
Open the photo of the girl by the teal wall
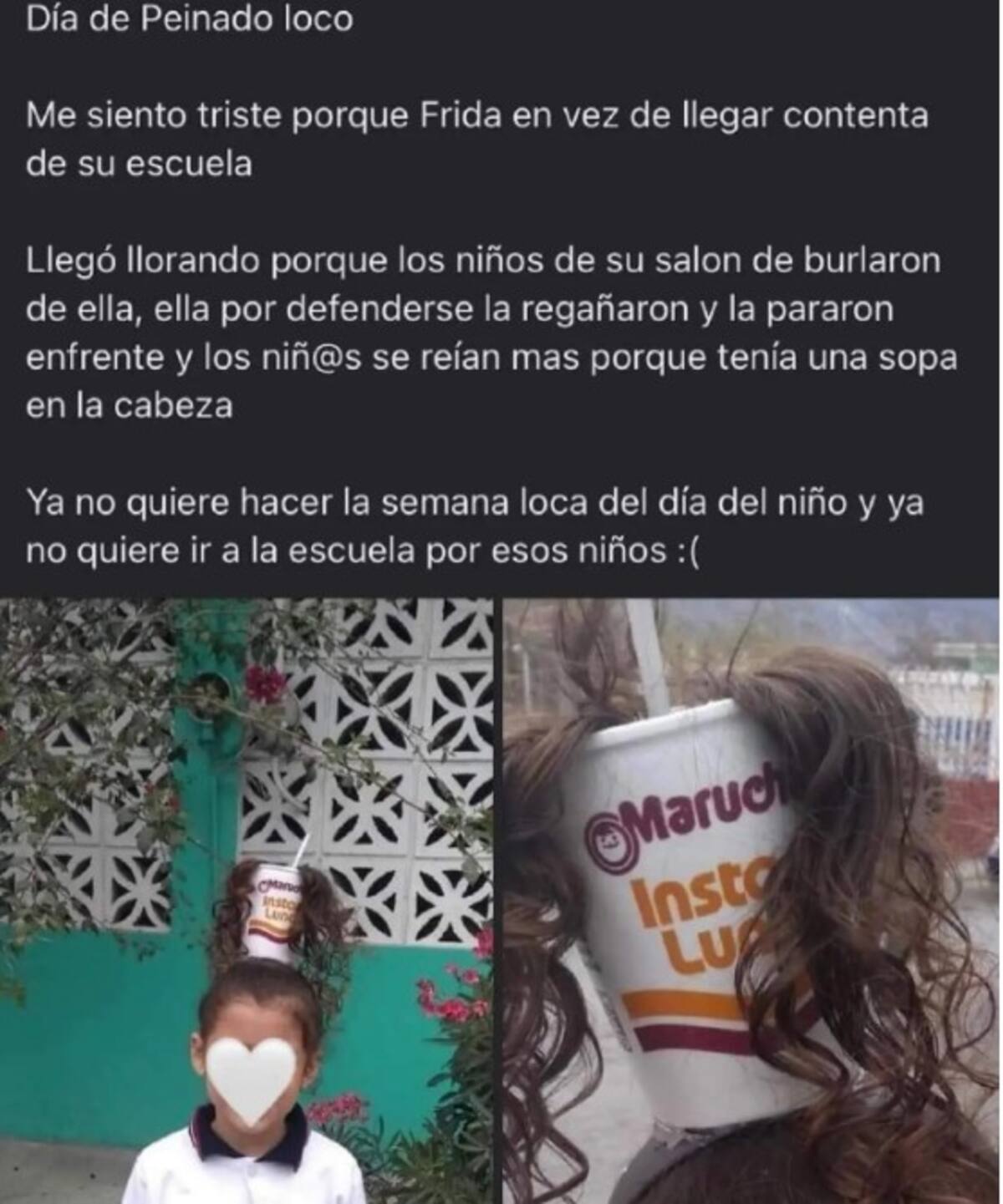pos(247,901)
